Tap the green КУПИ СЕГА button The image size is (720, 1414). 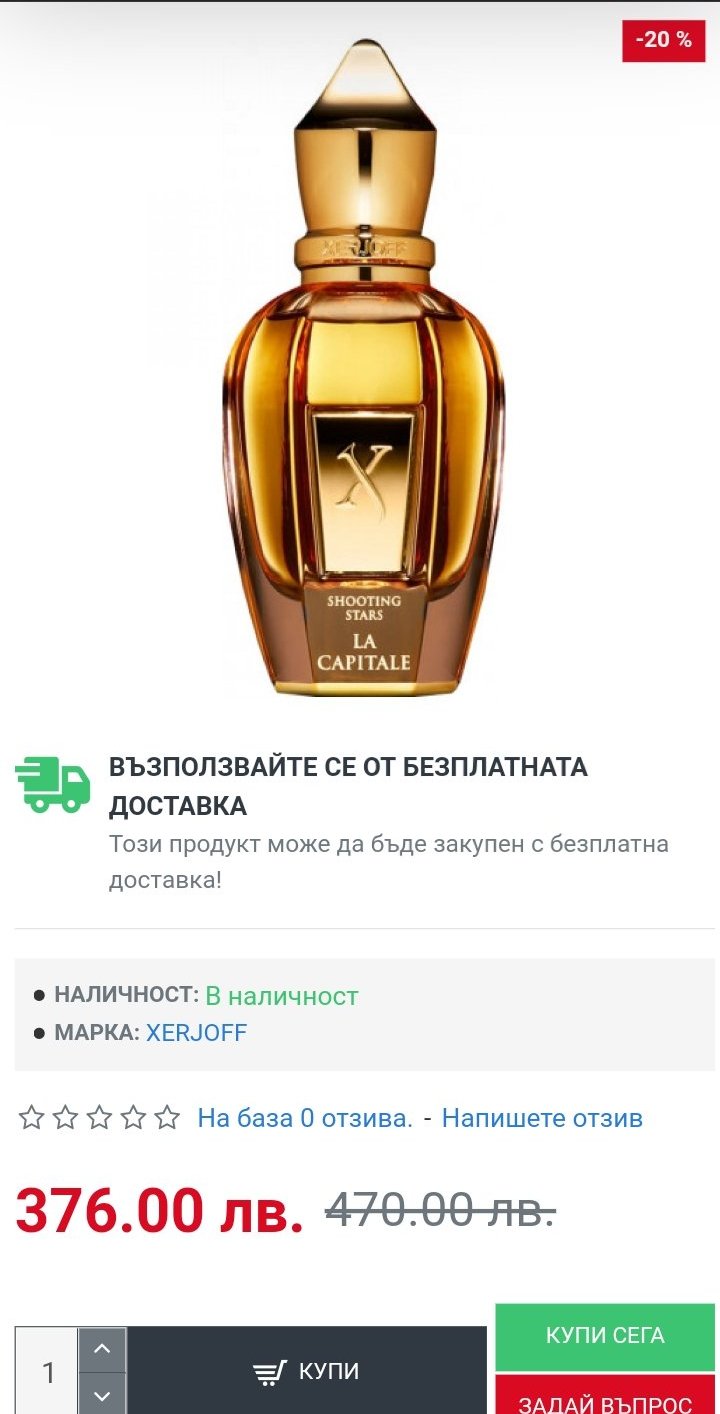(x=605, y=1336)
